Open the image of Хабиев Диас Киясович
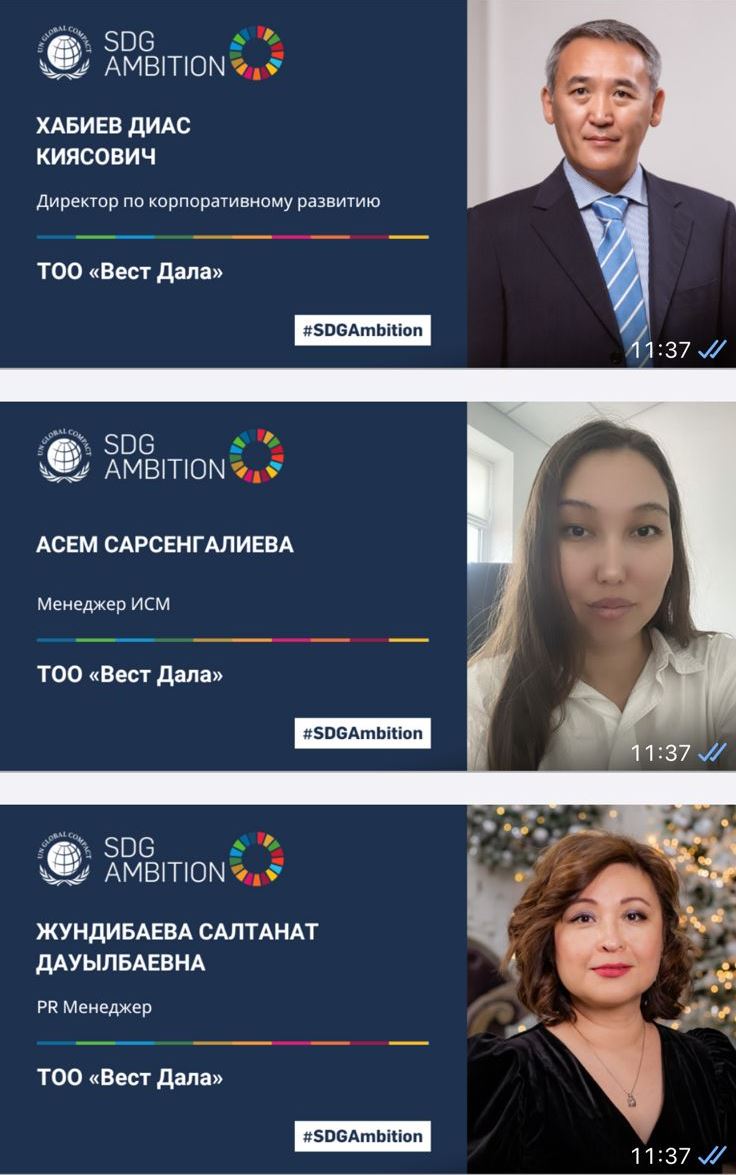Screen dimensions: 736x1175 click(x=368, y=183)
